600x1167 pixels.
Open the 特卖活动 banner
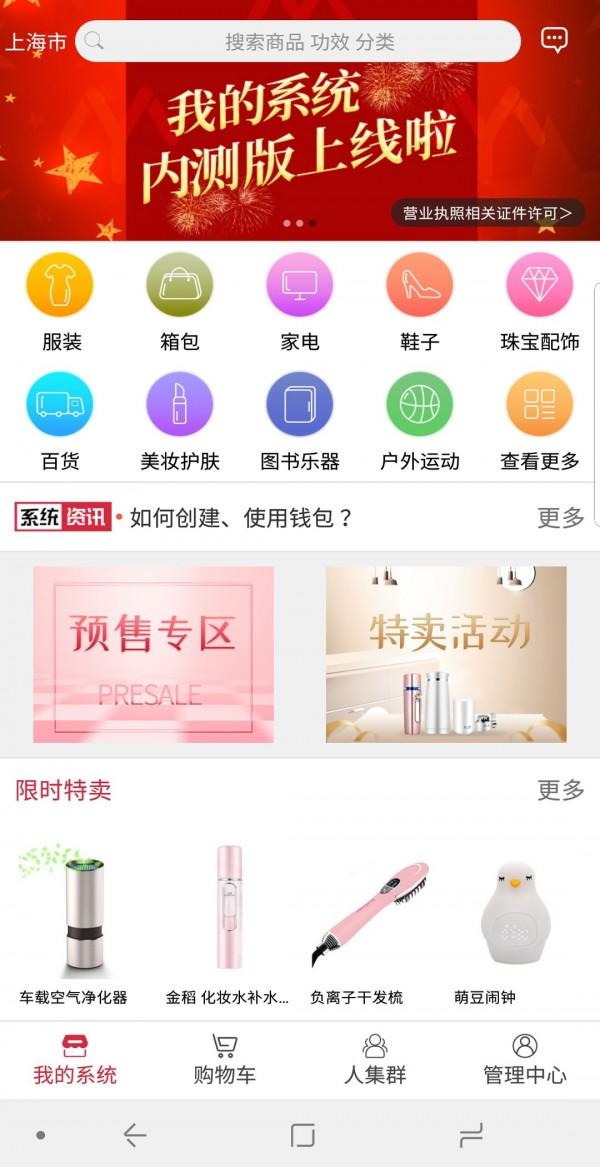pos(446,654)
